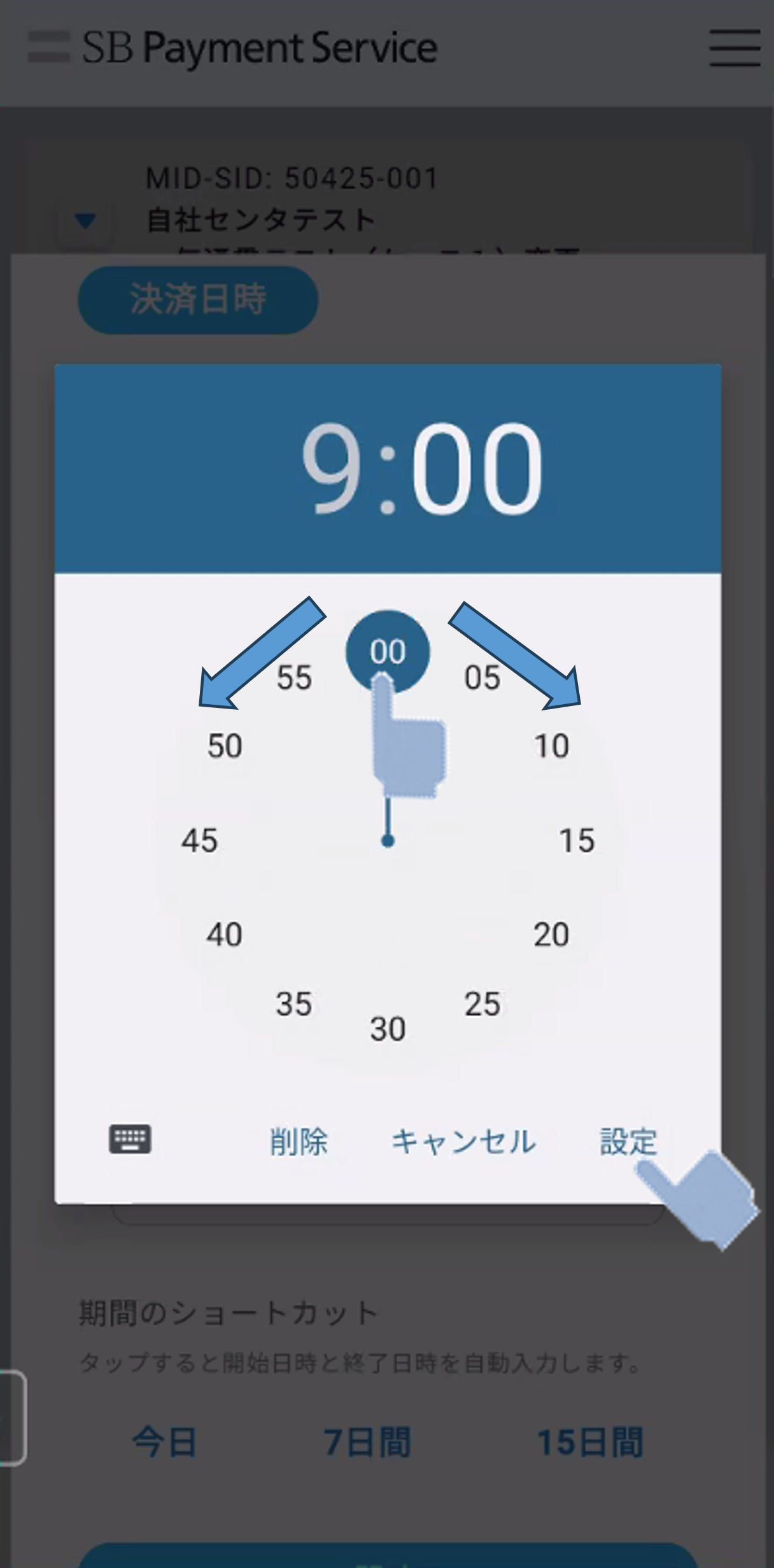Switch to keyboard time input

(130, 1139)
